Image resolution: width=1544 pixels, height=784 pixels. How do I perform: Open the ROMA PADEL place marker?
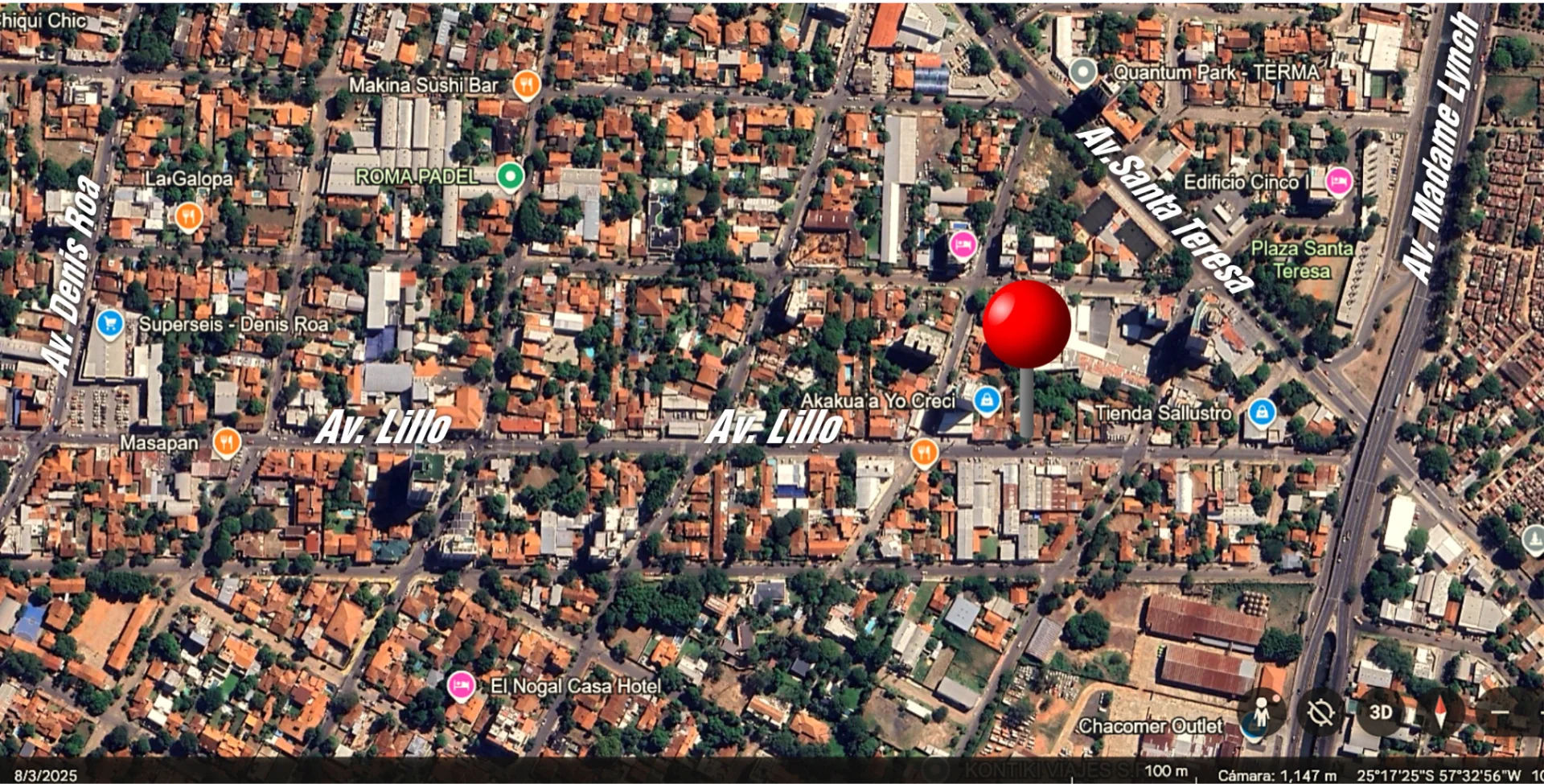[x=510, y=176]
